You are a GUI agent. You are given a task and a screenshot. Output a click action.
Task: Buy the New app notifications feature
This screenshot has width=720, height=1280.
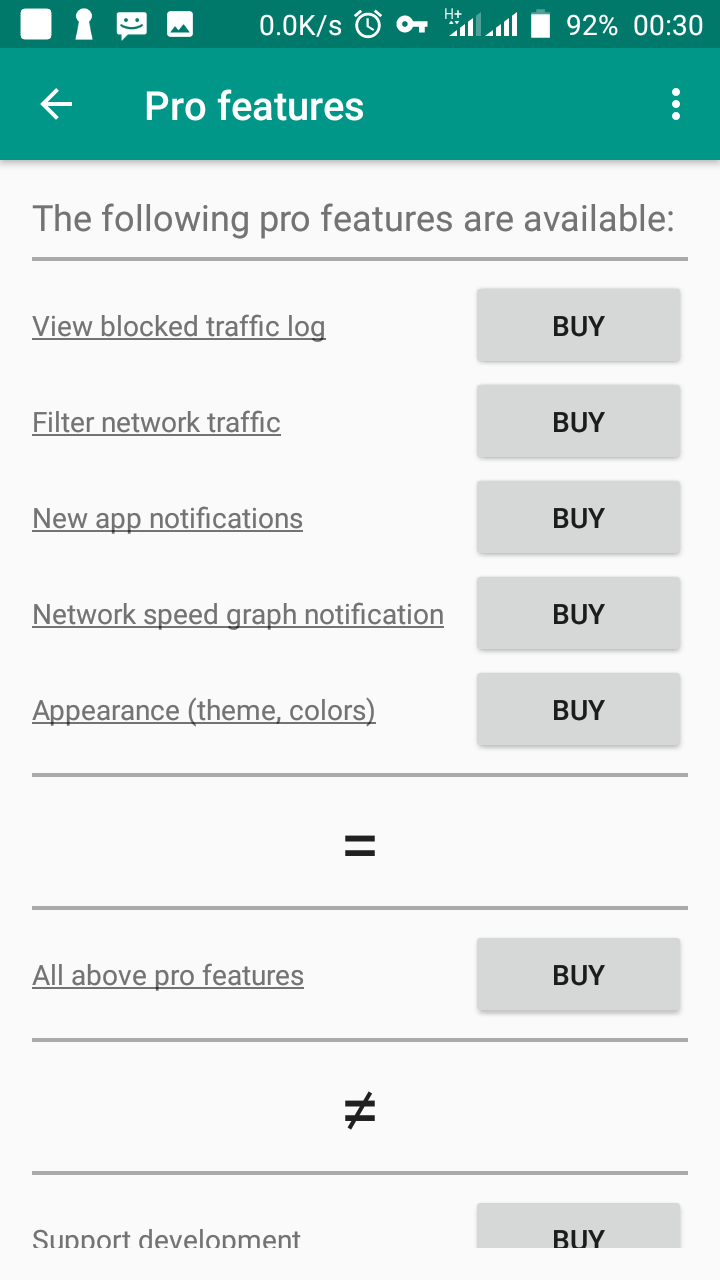coord(578,518)
